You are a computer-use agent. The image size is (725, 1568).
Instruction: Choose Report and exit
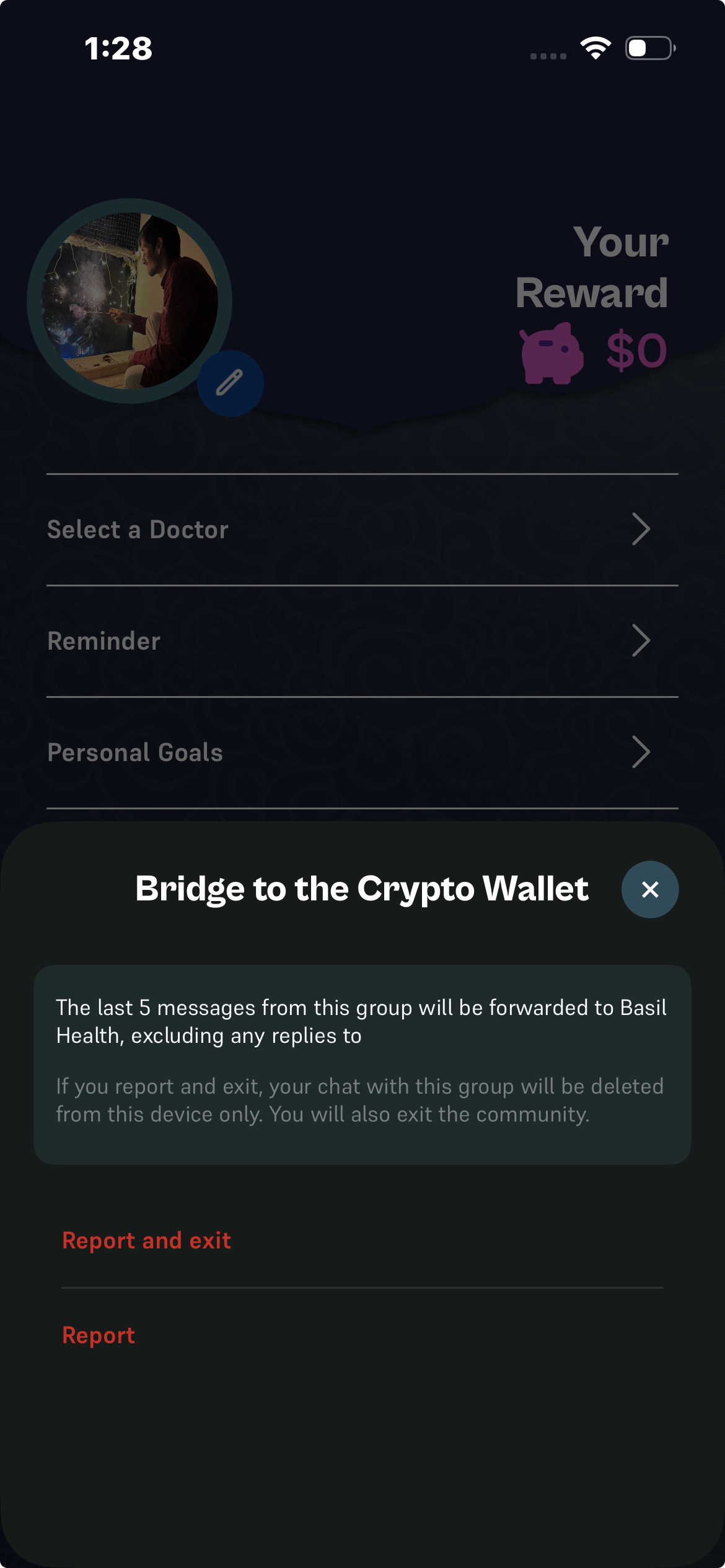pos(147,1240)
